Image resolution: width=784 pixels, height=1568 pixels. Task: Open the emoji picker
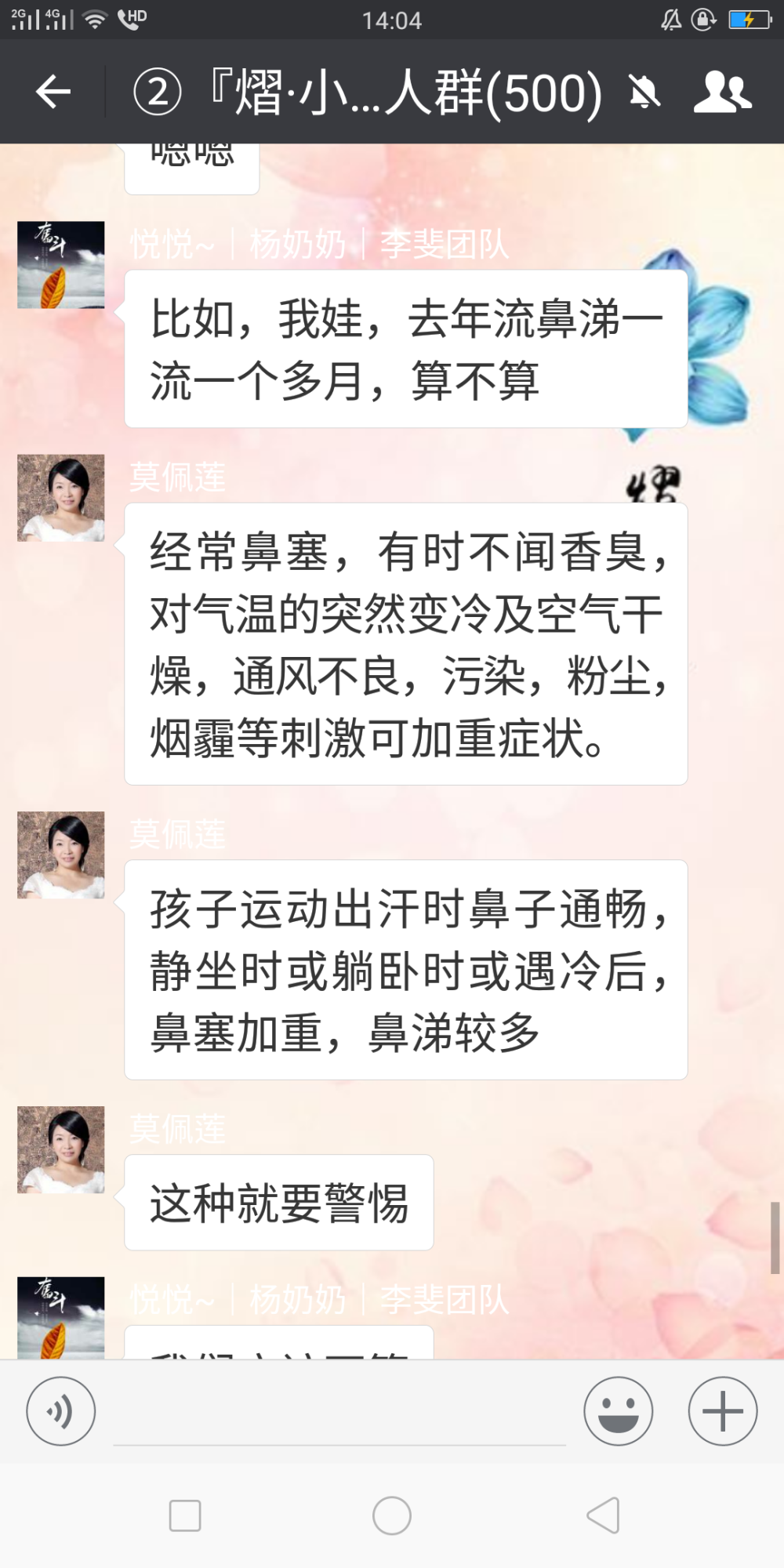(619, 1411)
